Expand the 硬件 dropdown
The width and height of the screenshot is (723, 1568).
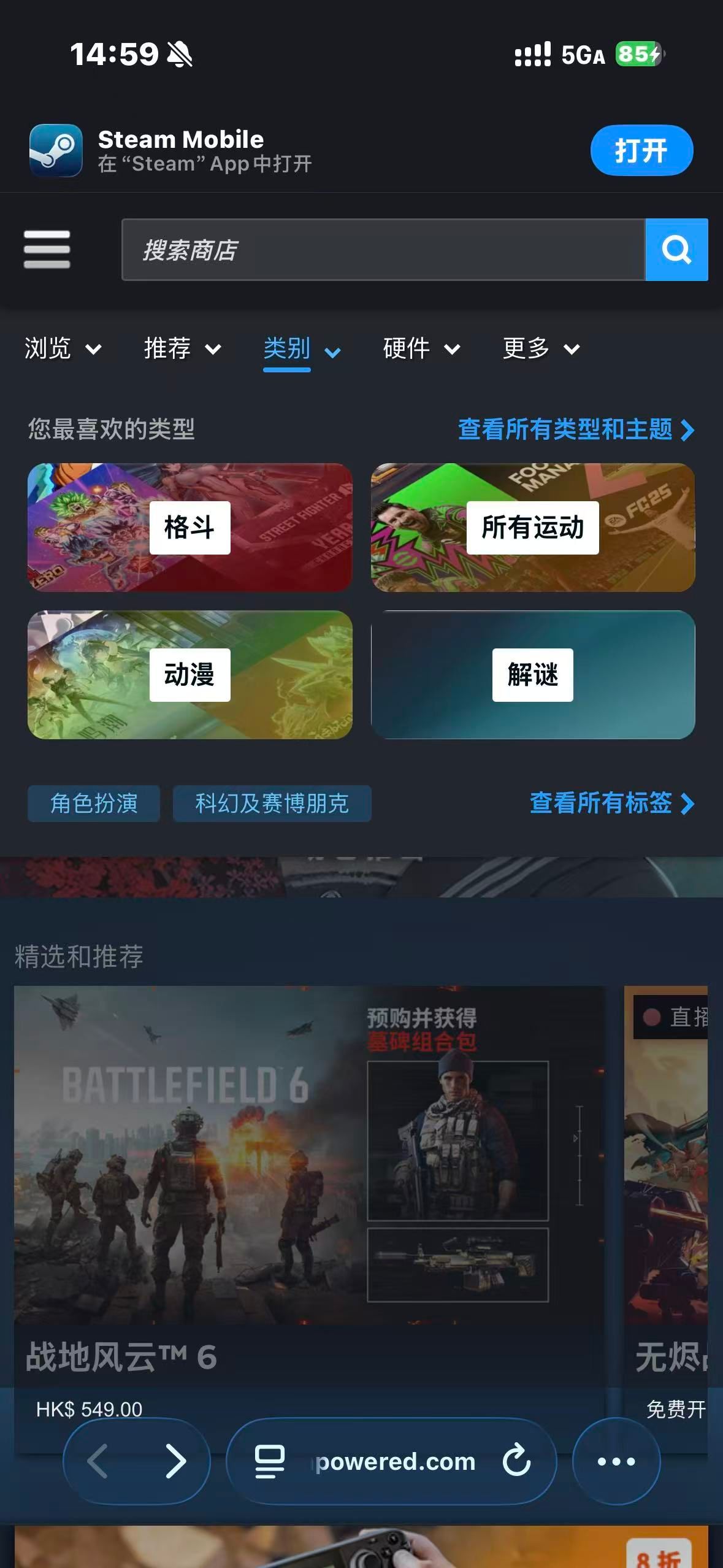point(421,348)
